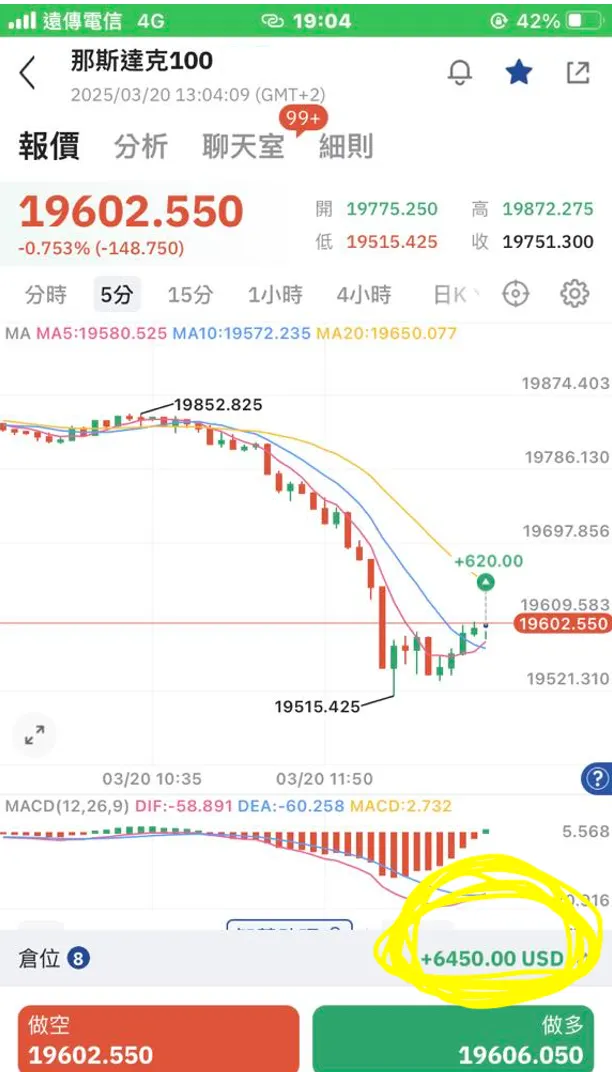This screenshot has height=1072, width=612.
Task: Switch chart to 1小時 interval
Action: (x=275, y=294)
